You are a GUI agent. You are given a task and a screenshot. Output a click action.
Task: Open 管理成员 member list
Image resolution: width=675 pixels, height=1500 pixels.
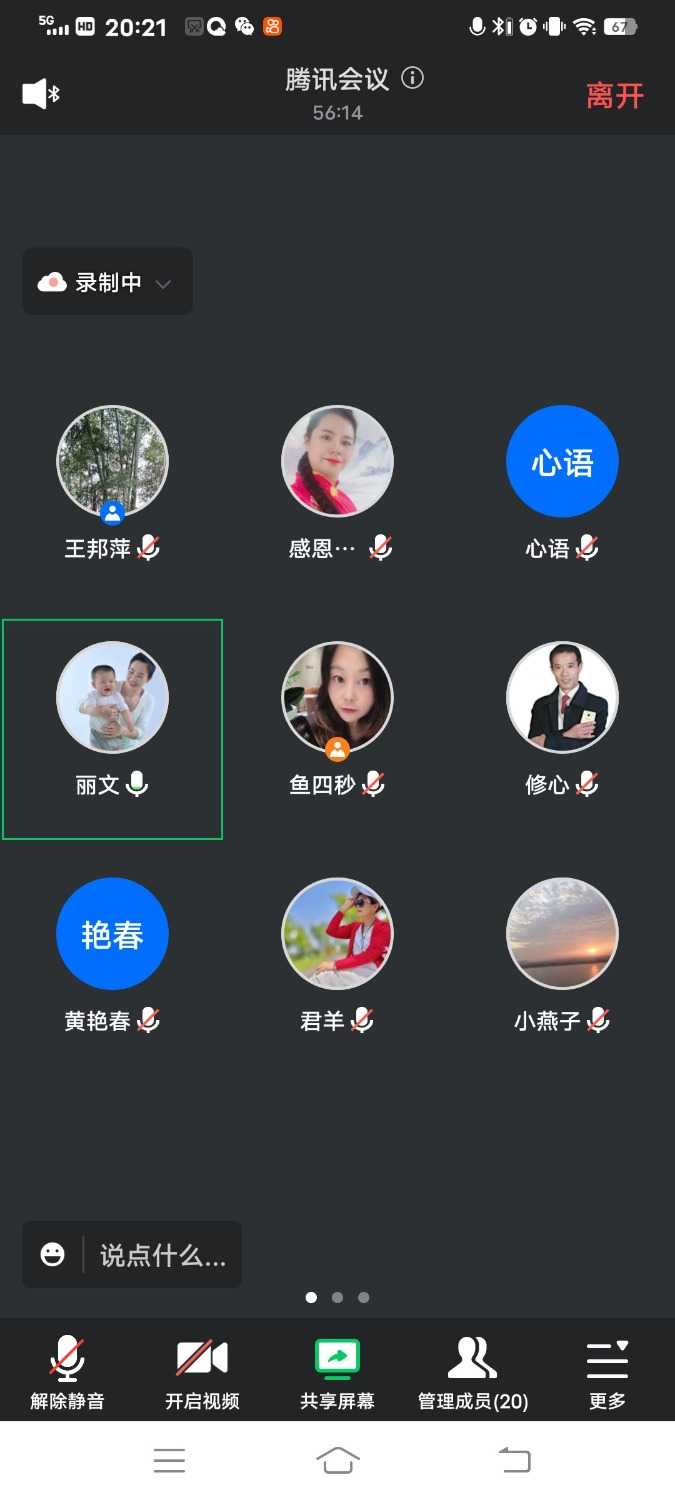pyautogui.click(x=472, y=1372)
